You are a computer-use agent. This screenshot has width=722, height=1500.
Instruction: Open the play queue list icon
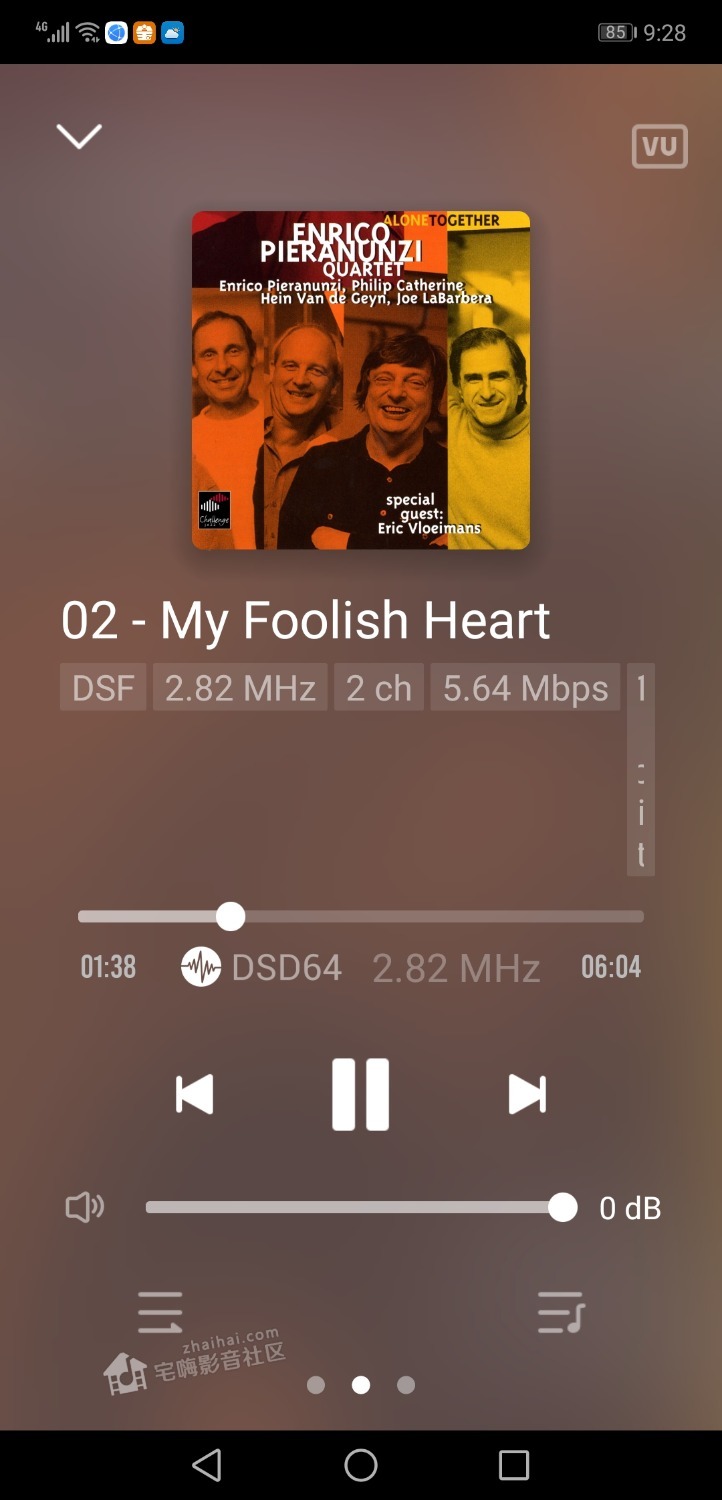point(160,1312)
